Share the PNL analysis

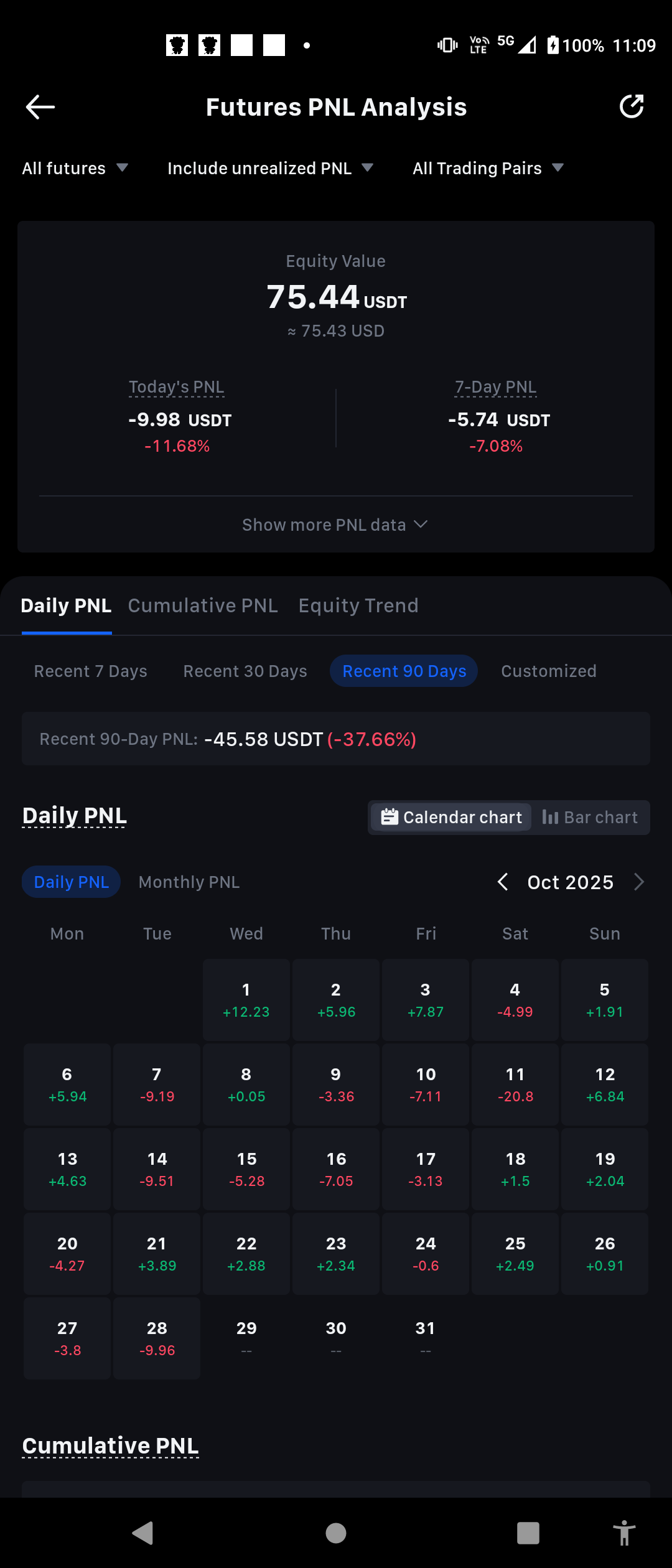tap(632, 107)
